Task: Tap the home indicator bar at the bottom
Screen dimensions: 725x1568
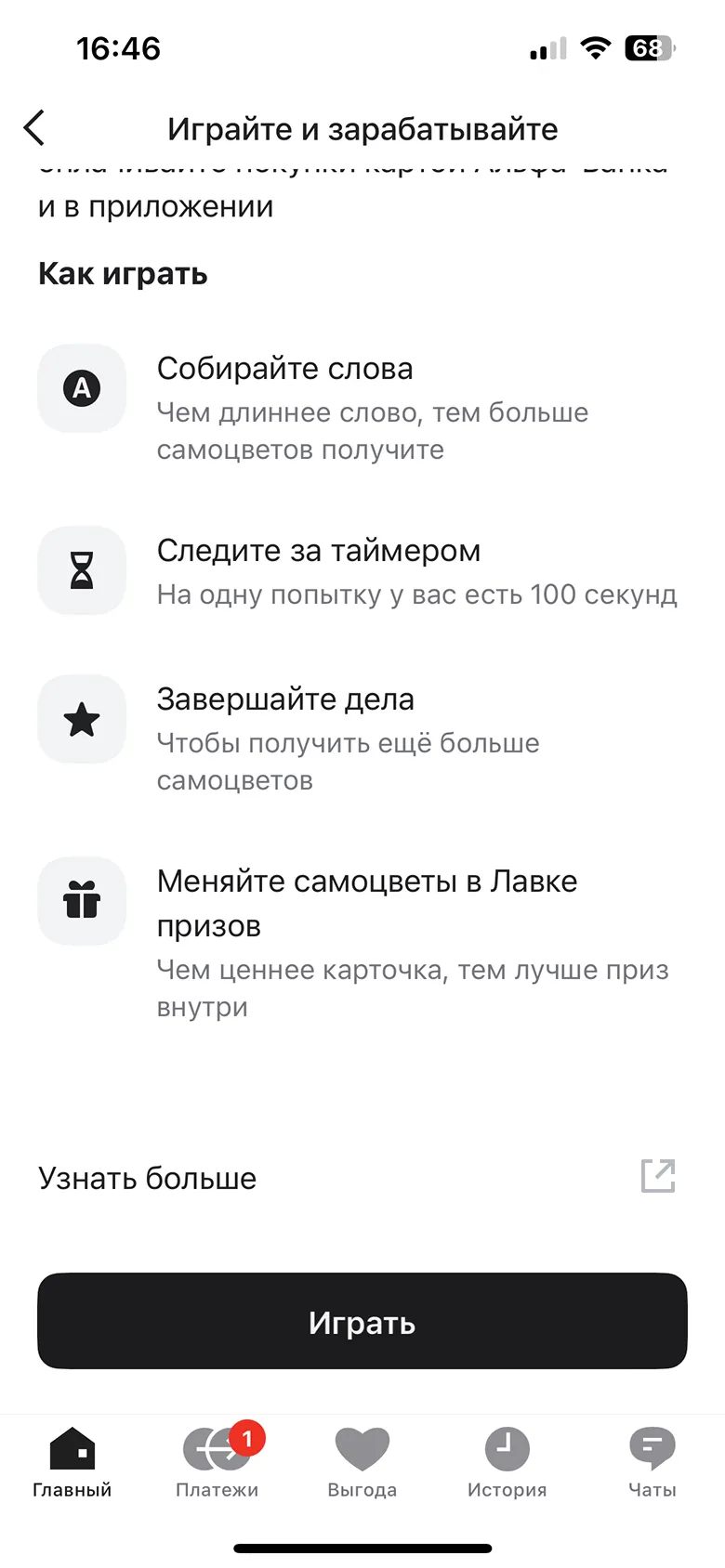Action: (x=362, y=1548)
